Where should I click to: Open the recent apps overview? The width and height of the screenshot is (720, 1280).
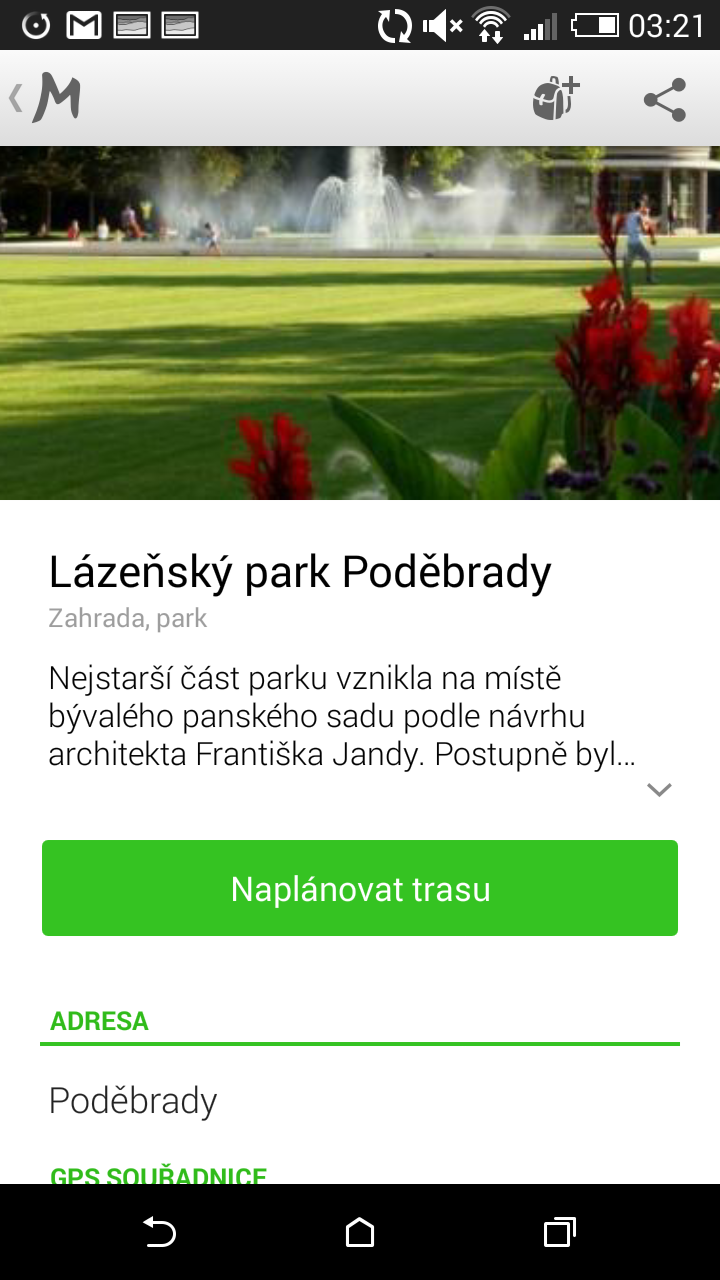pyautogui.click(x=560, y=1232)
